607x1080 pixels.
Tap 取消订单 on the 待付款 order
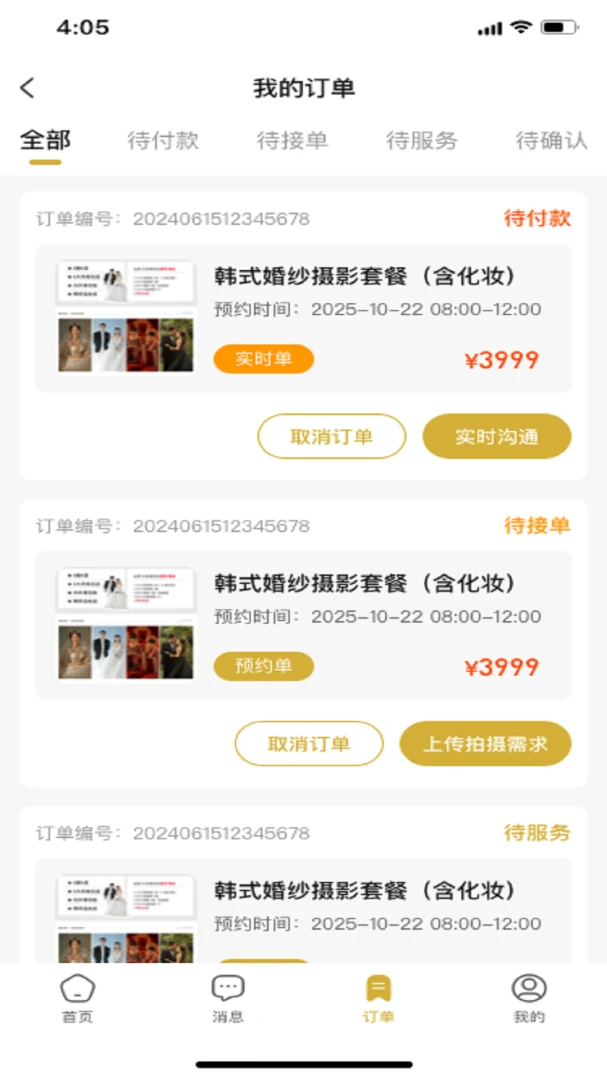click(331, 437)
